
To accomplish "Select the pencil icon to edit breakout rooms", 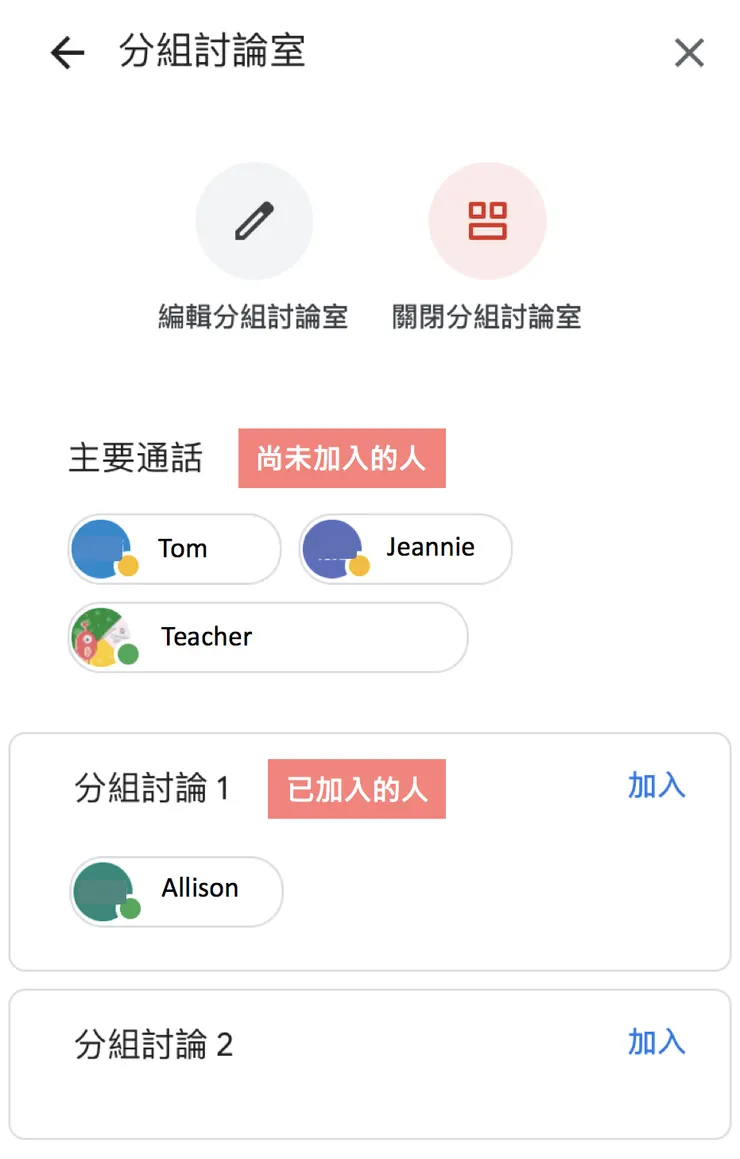I will tap(254, 221).
